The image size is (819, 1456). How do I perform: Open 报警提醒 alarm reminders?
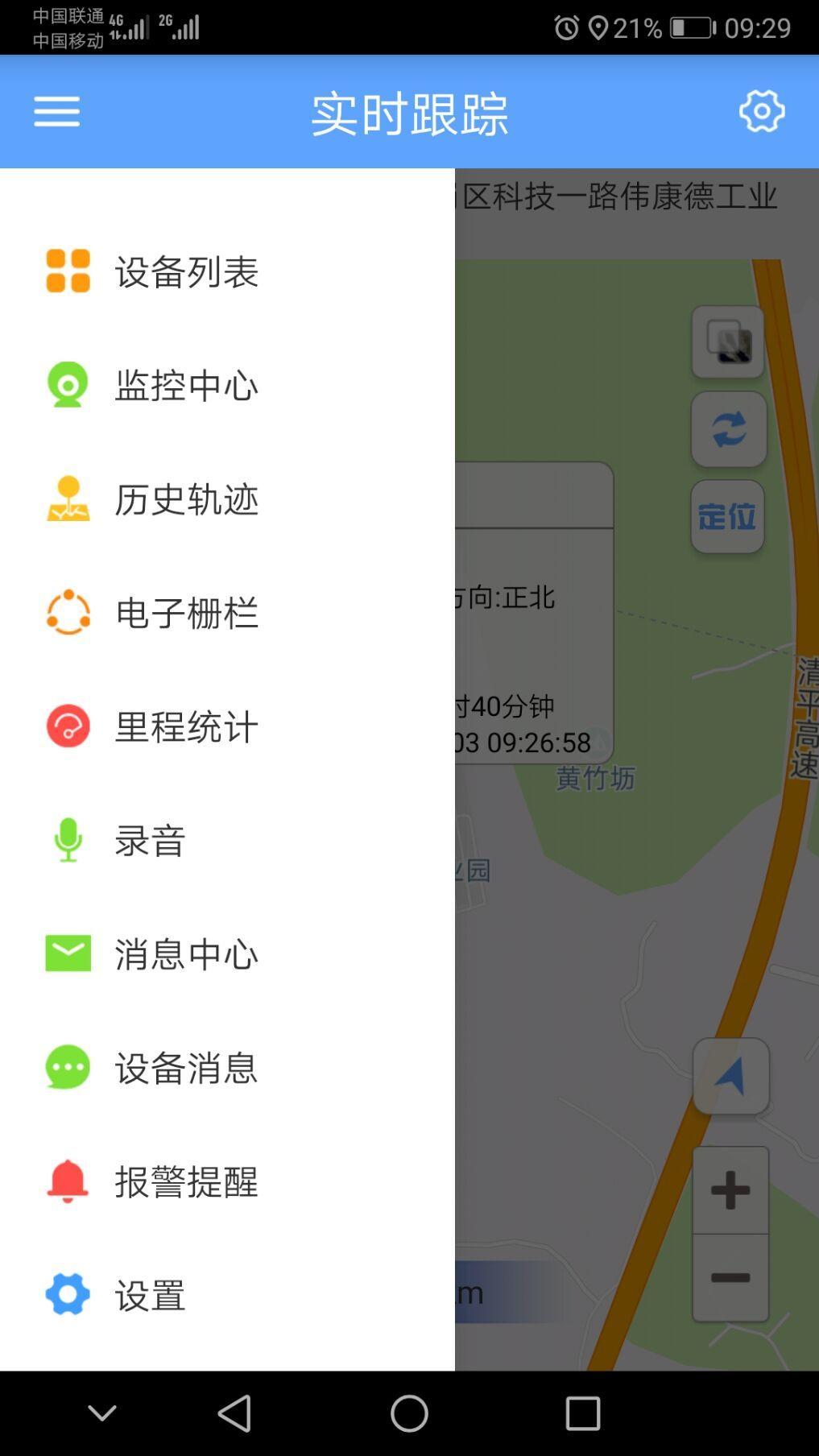tap(185, 1181)
